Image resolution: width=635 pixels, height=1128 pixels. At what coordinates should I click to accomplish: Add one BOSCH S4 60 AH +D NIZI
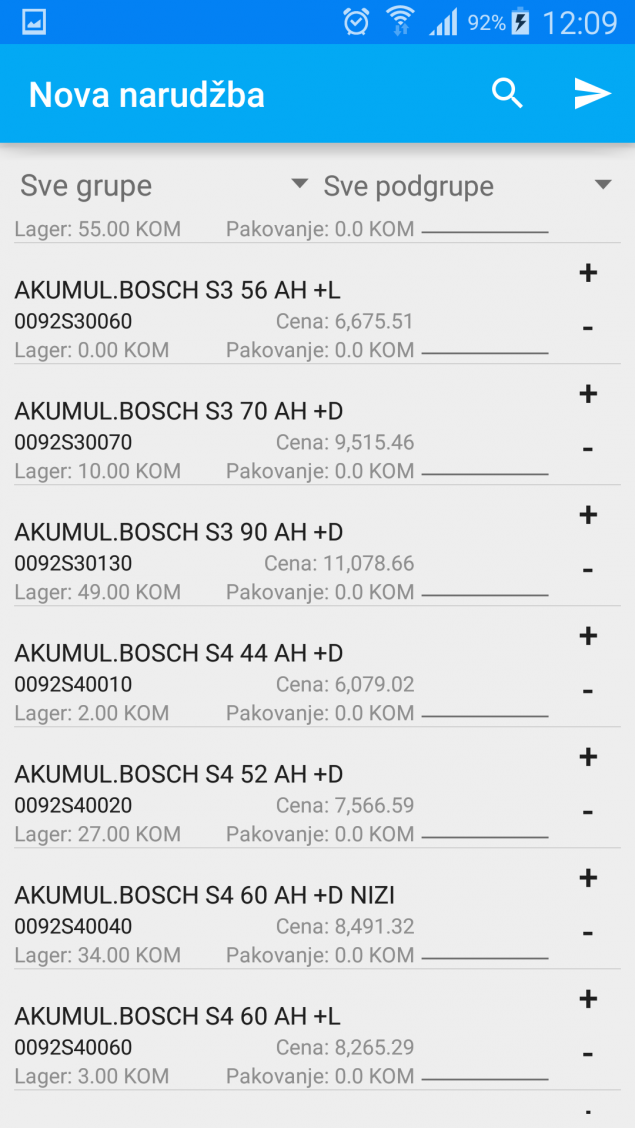[588, 878]
